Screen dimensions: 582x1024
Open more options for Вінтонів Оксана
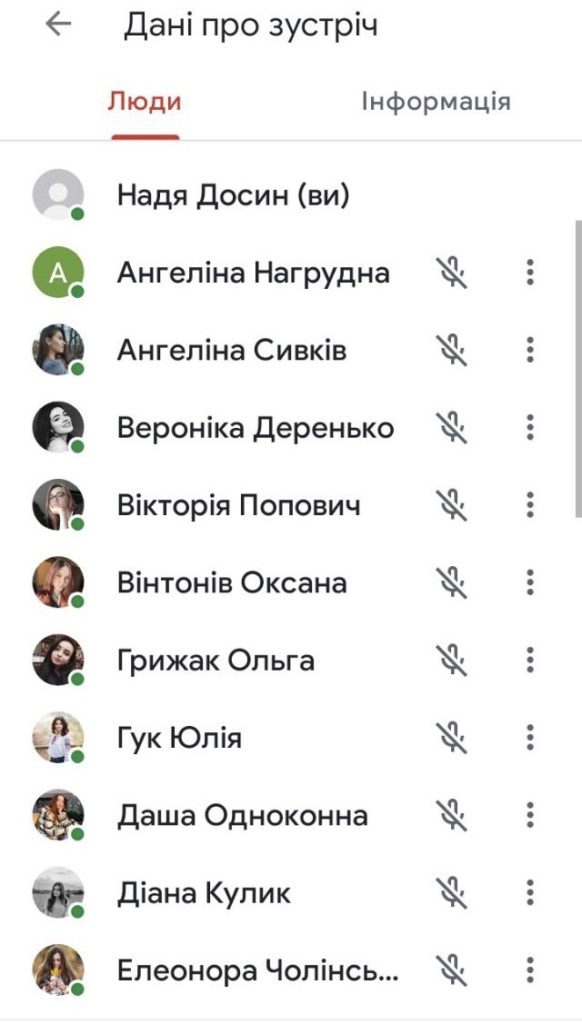(530, 583)
